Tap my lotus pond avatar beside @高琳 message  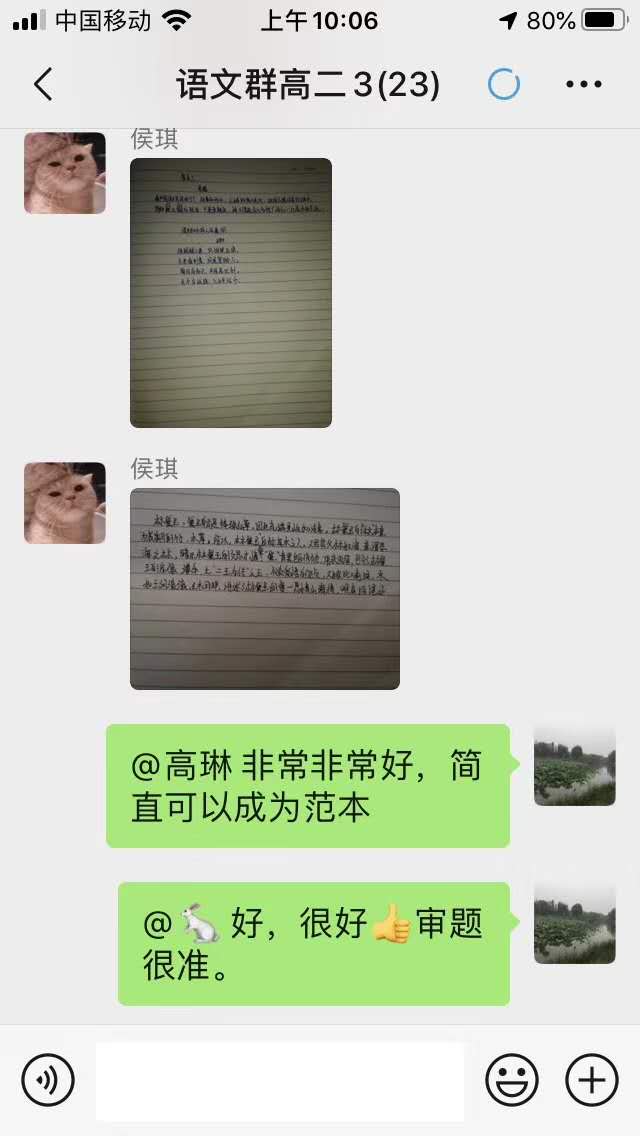[574, 766]
